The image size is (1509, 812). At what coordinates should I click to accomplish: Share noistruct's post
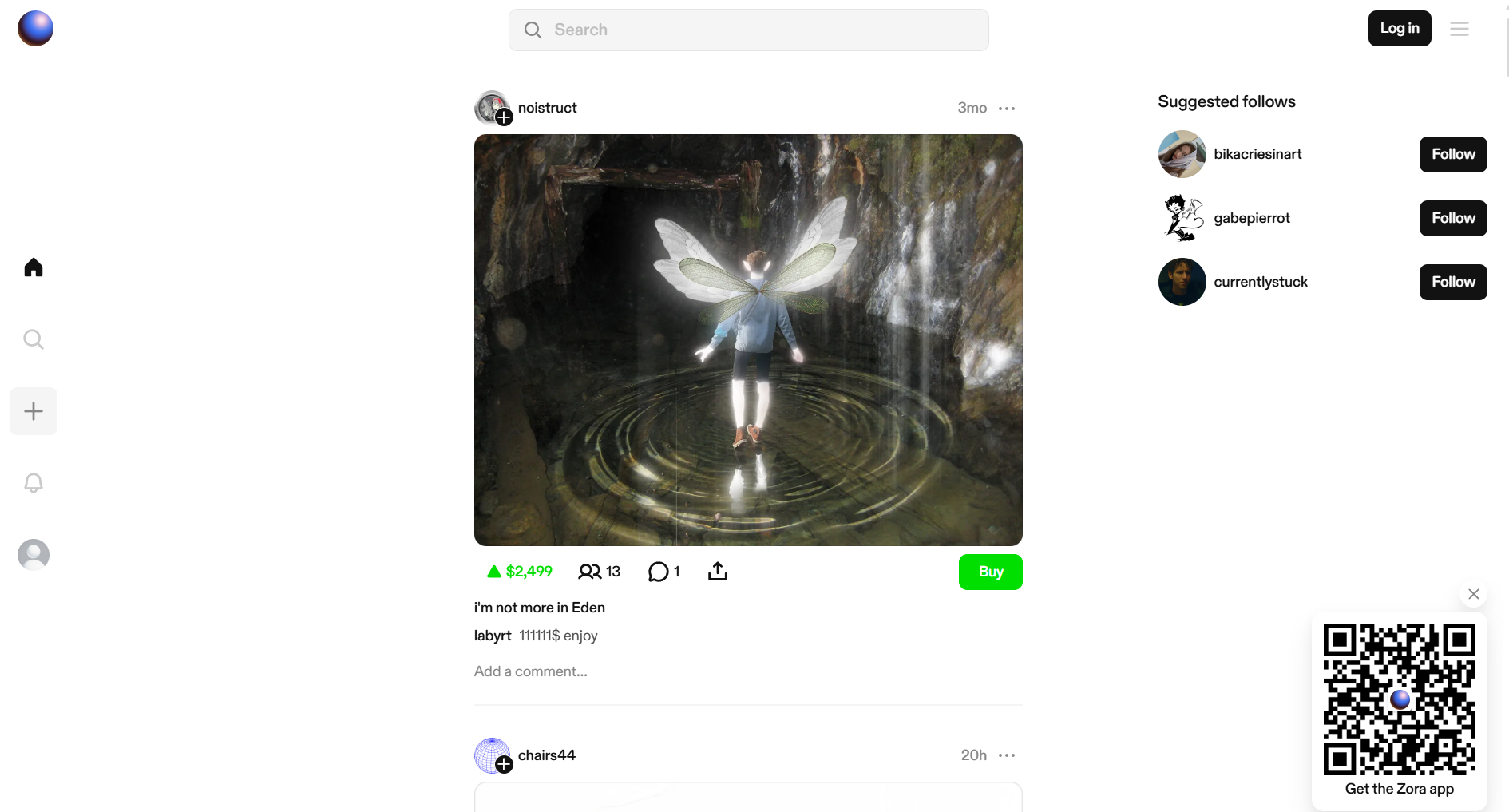717,572
